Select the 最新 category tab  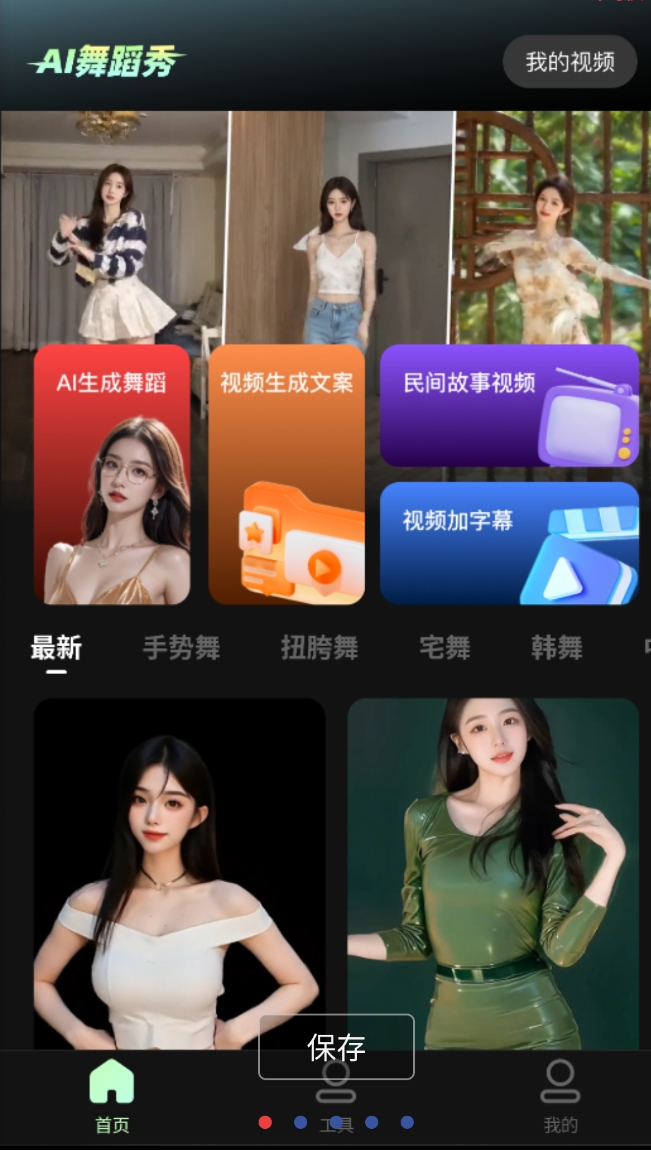click(x=56, y=648)
